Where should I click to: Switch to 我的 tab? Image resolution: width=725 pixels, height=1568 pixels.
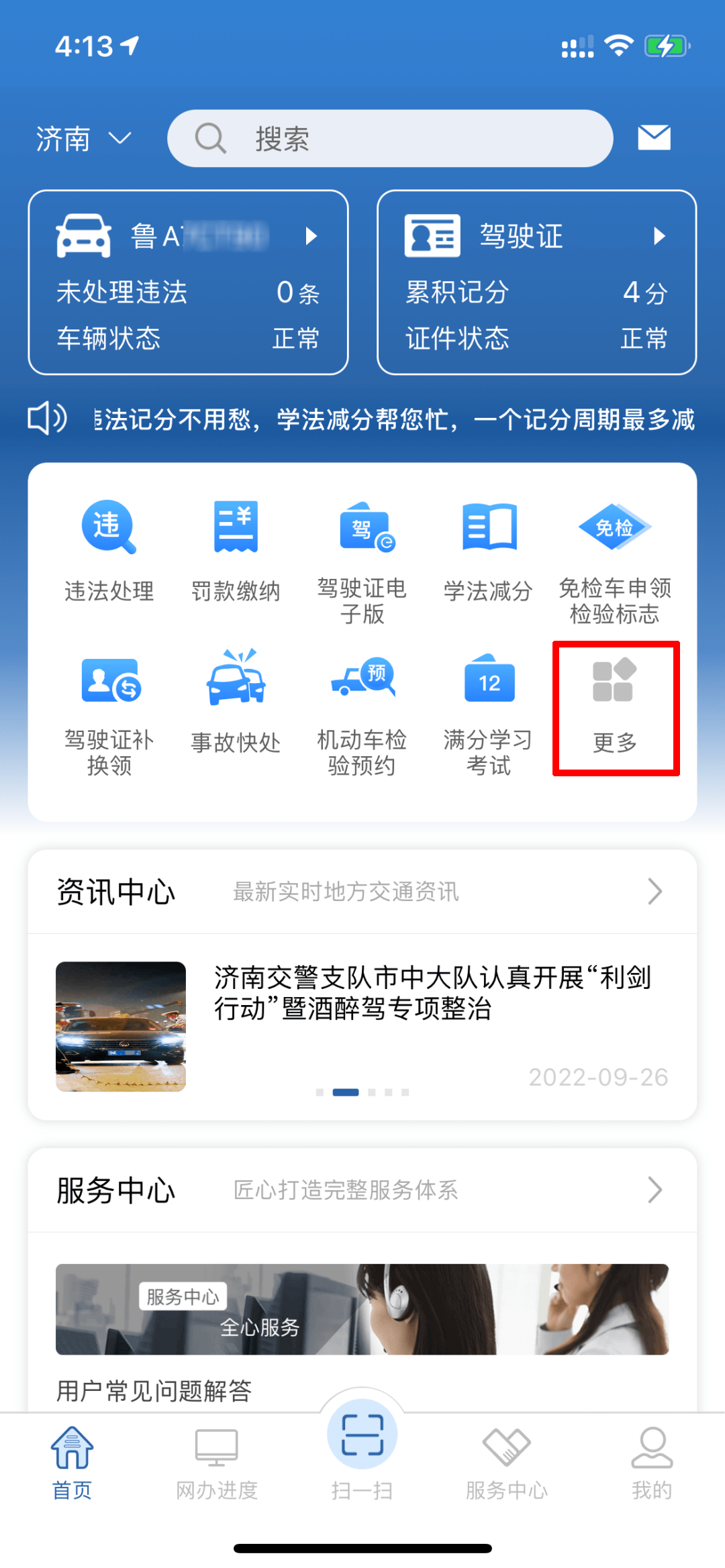[x=651, y=1463]
